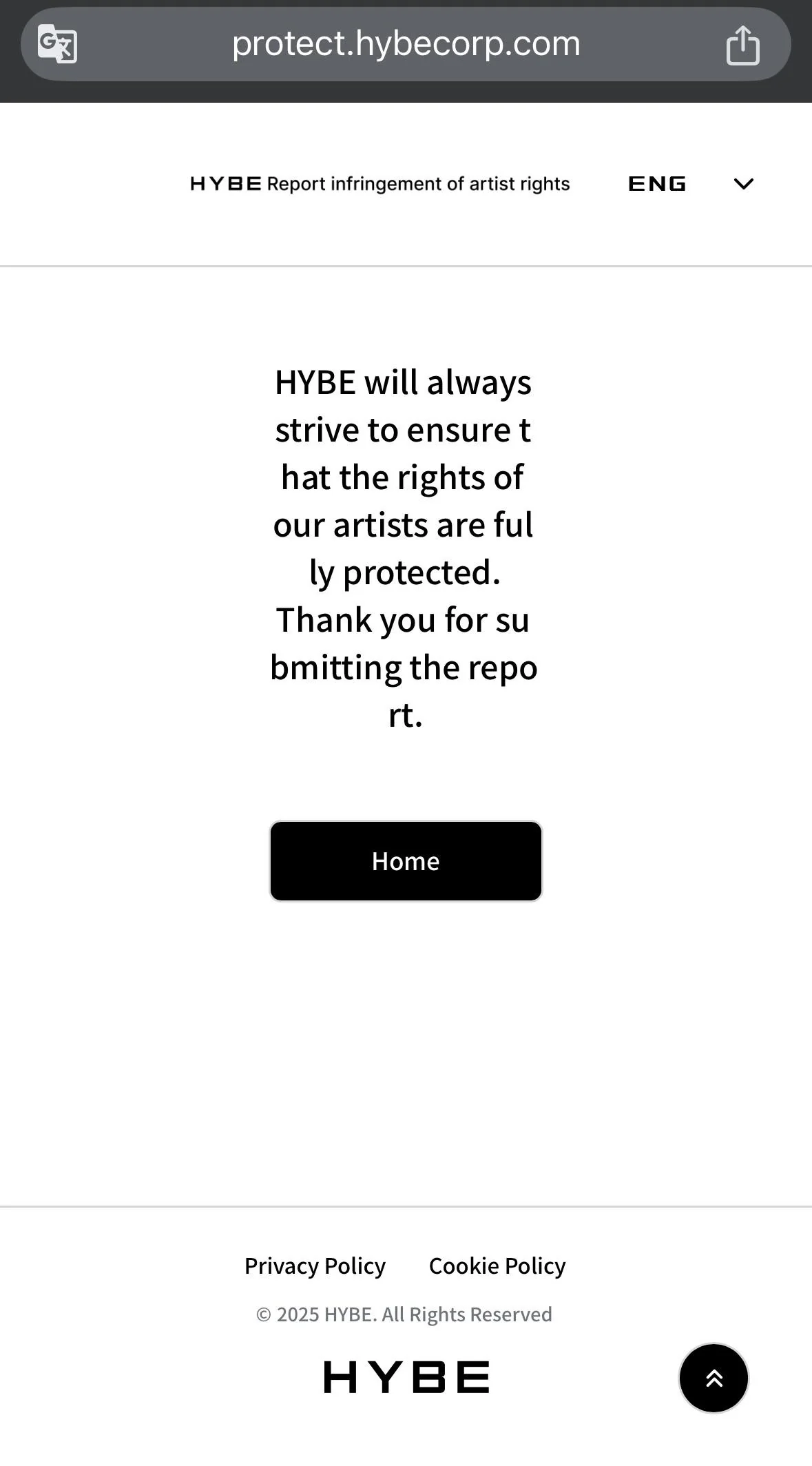Image resolution: width=812 pixels, height=1466 pixels.
Task: Select the submission confirmation message text
Action: (406, 549)
